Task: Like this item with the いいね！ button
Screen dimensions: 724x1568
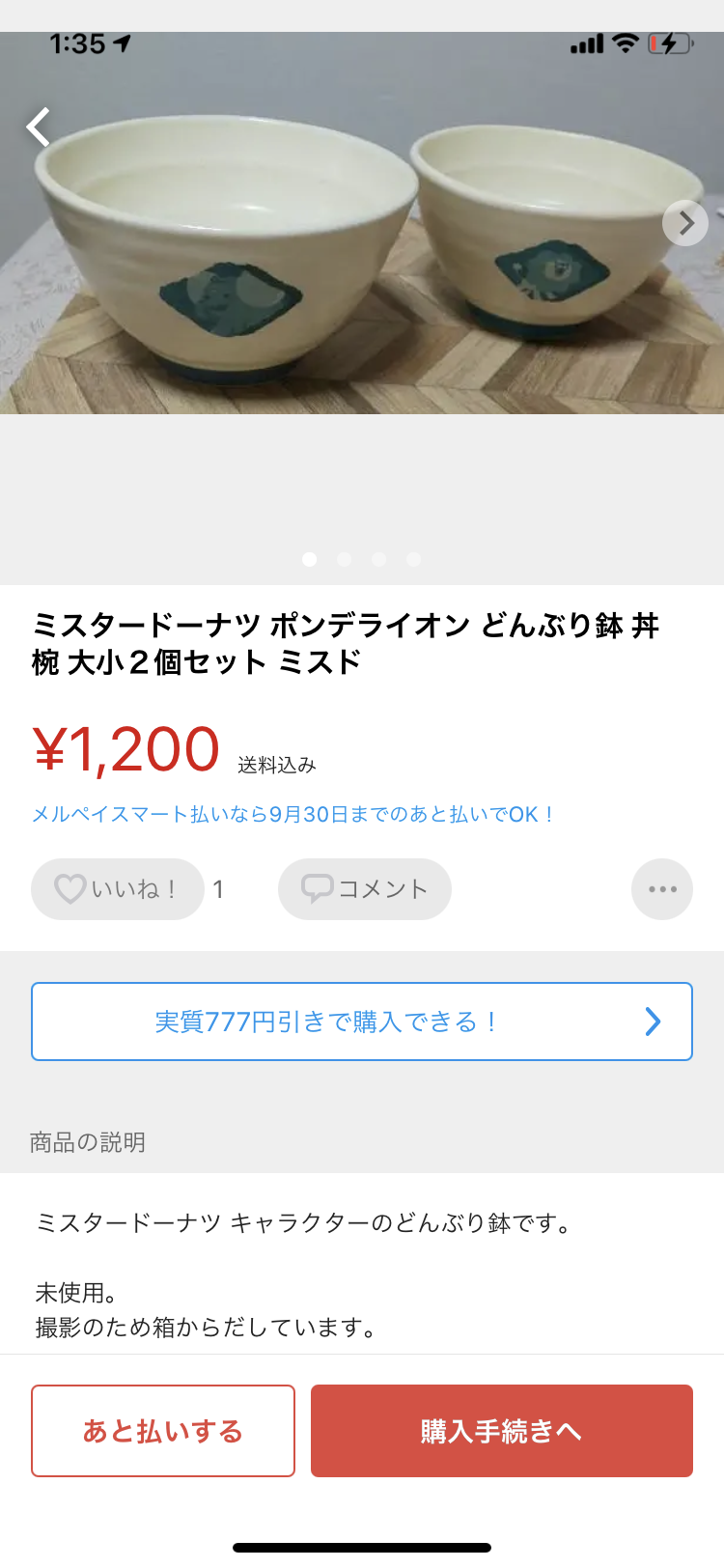Action: (x=118, y=889)
